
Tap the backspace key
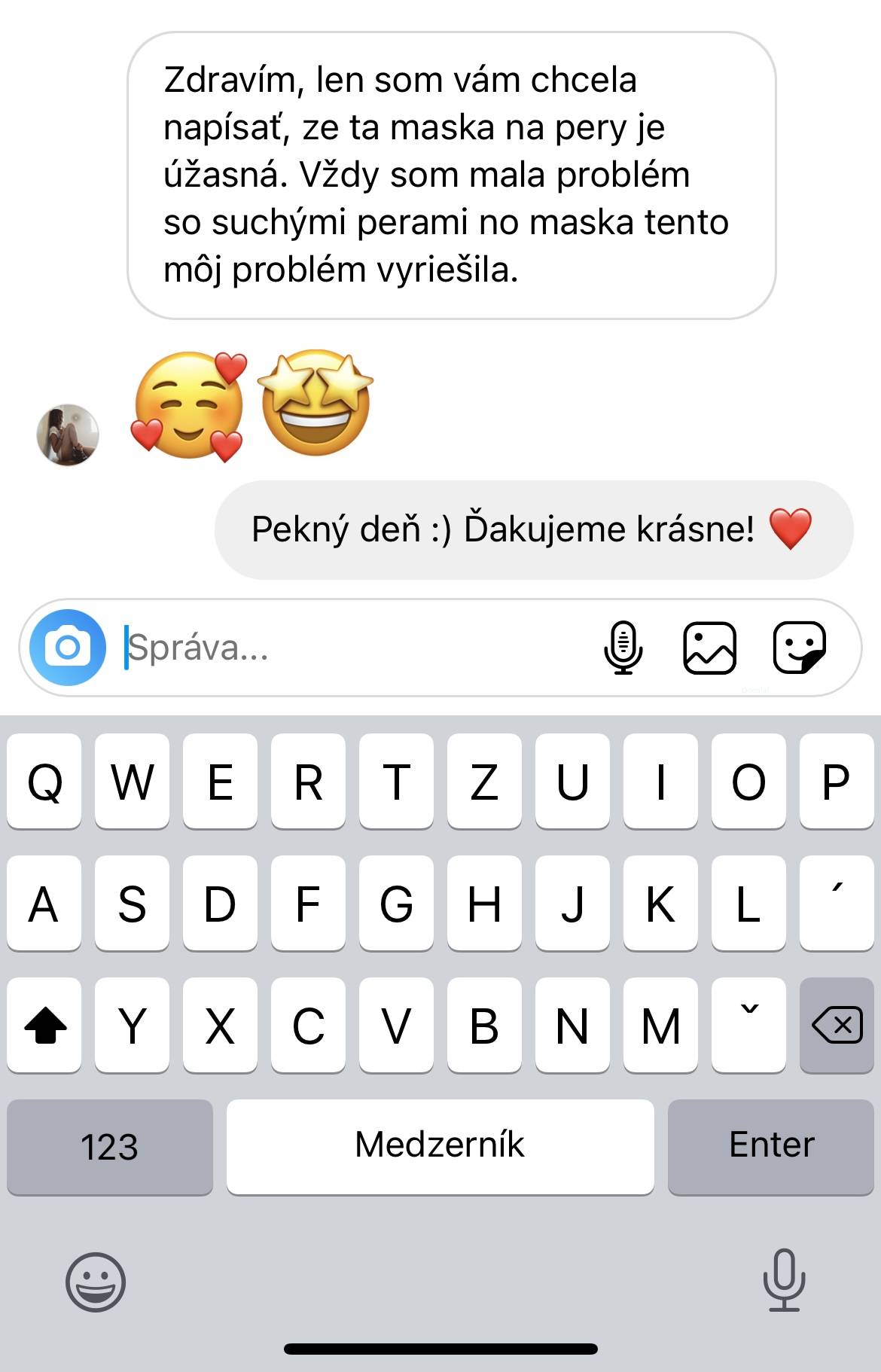(837, 1025)
